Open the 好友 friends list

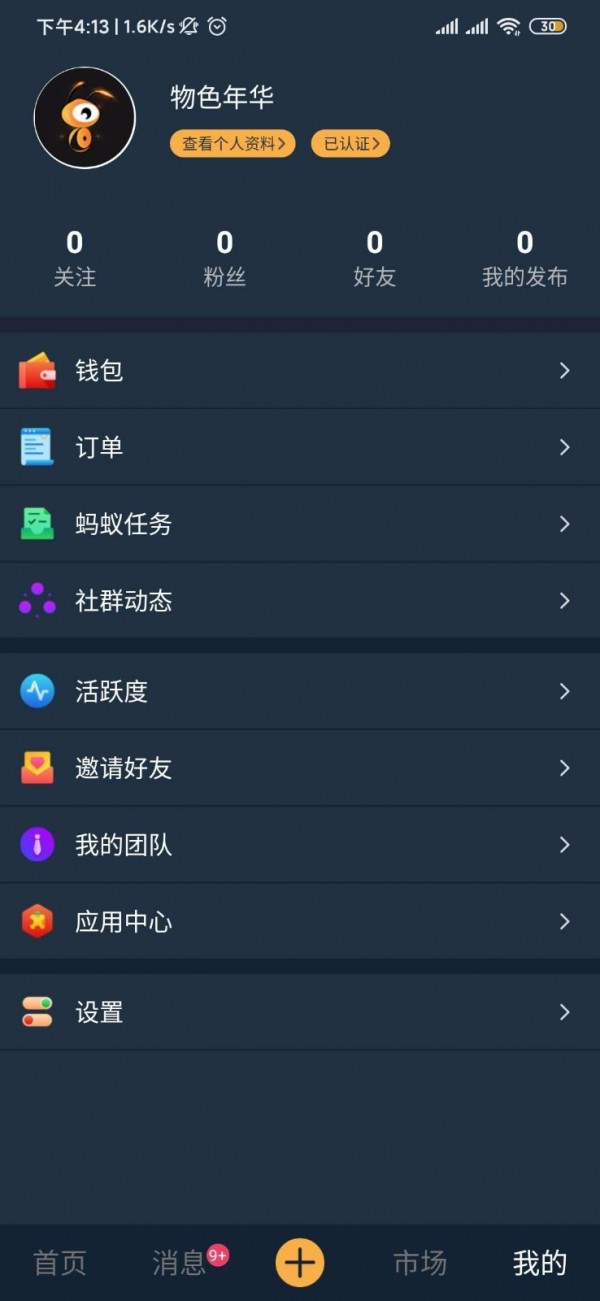coord(375,258)
